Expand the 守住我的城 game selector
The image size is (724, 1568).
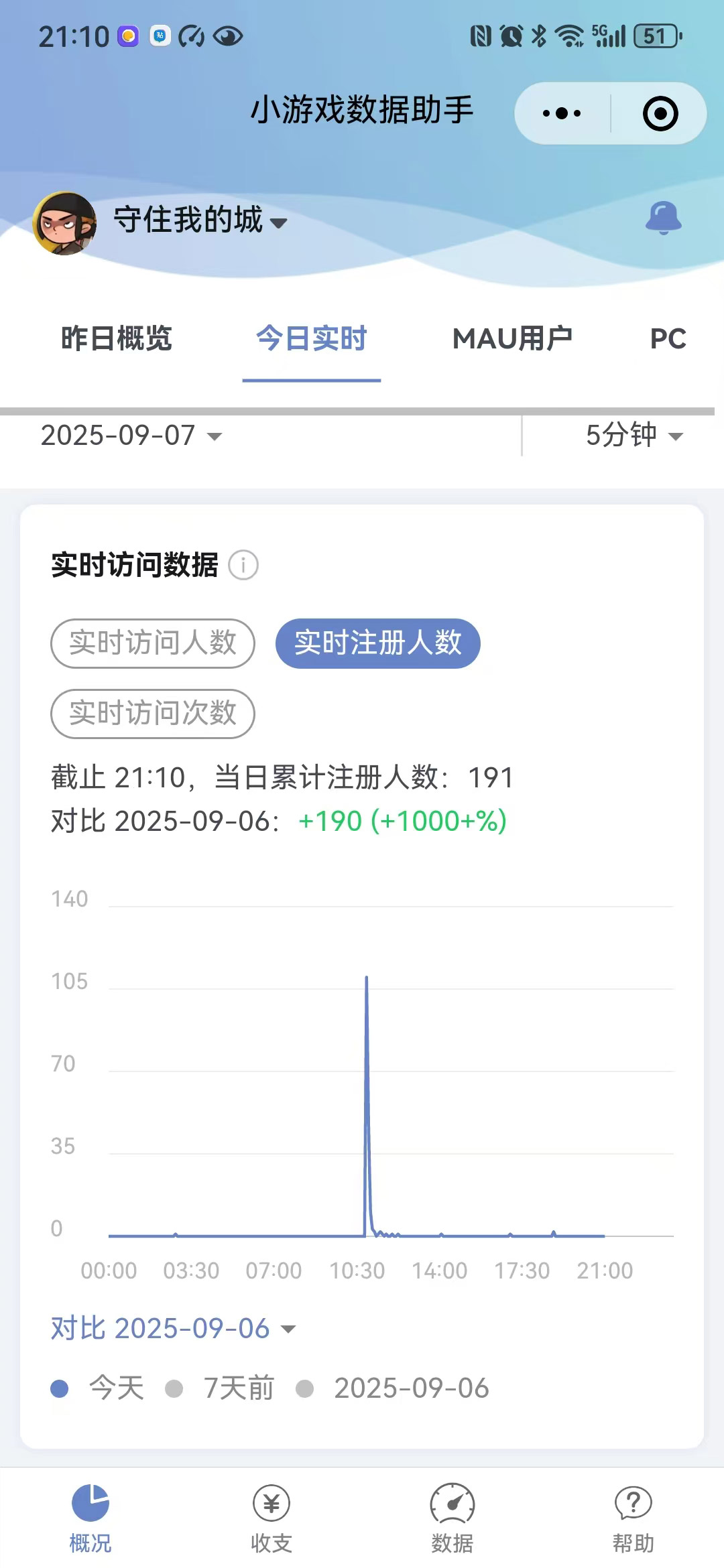[x=200, y=220]
